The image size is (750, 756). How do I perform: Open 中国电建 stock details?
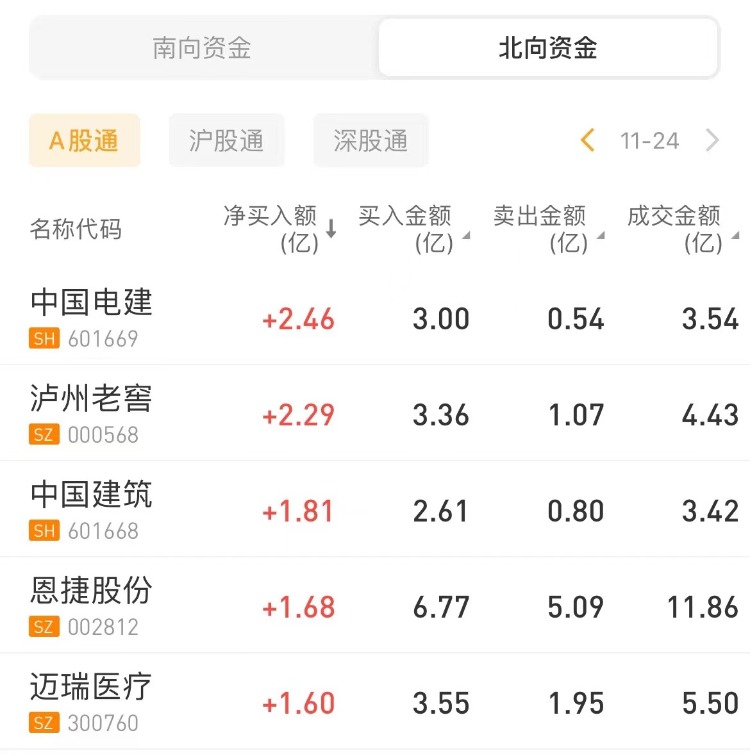(x=92, y=316)
